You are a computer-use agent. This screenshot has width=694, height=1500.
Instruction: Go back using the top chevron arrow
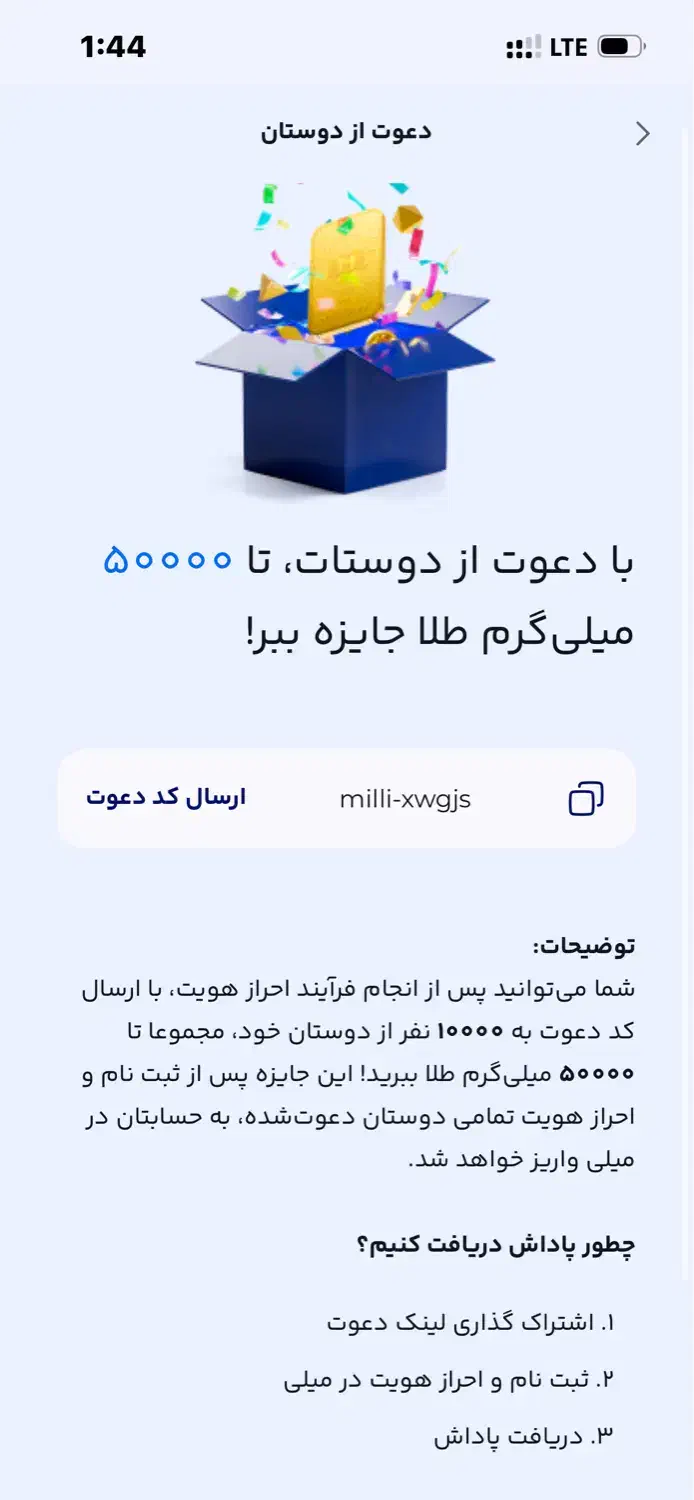[643, 134]
